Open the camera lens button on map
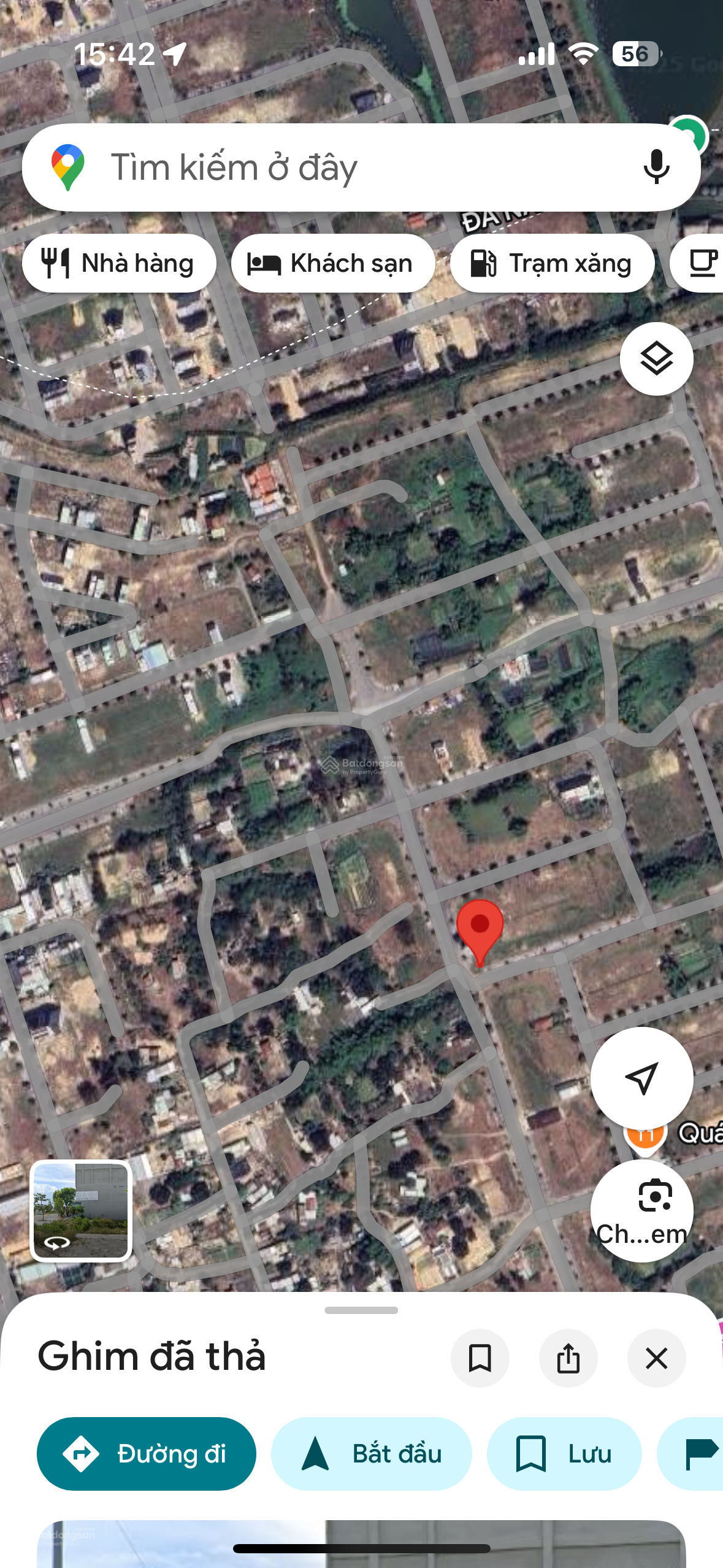The image size is (723, 1568). pyautogui.click(x=641, y=1210)
